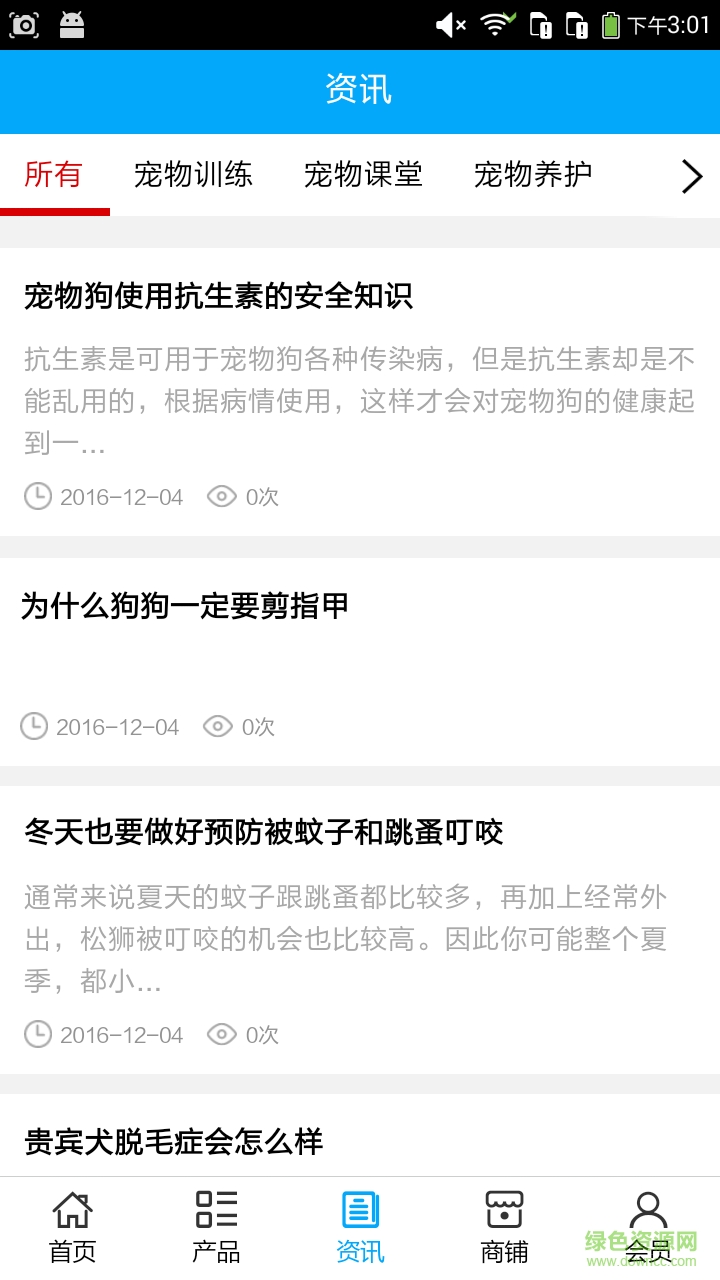This screenshot has width=720, height=1280.
Task: Go to the 首页 home tab
Action: [72, 1227]
